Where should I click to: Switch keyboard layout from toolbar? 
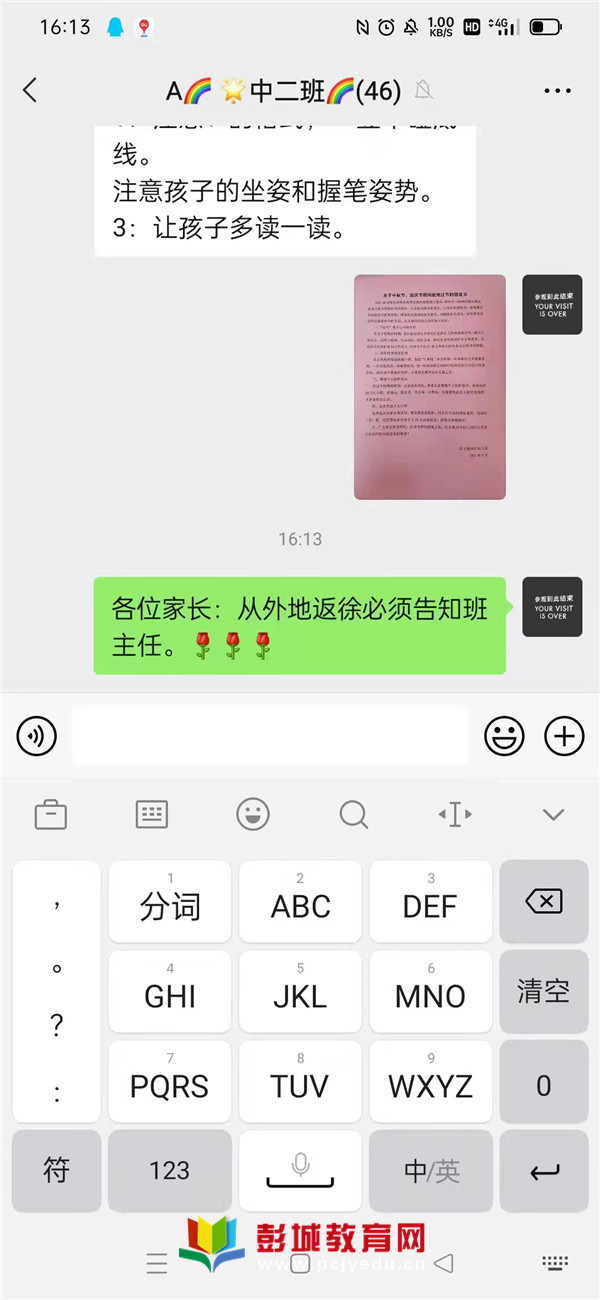(x=151, y=815)
